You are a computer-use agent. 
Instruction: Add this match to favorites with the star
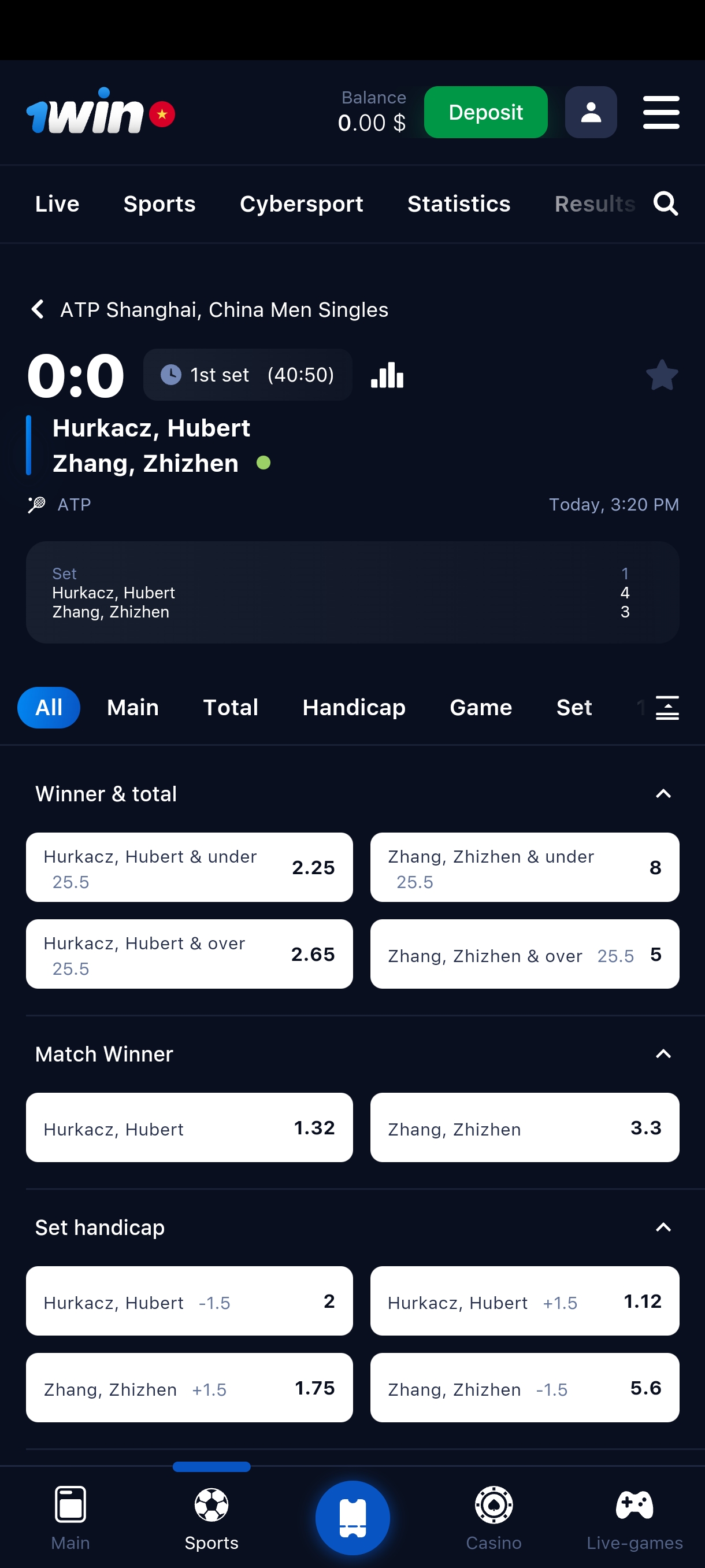click(661, 375)
